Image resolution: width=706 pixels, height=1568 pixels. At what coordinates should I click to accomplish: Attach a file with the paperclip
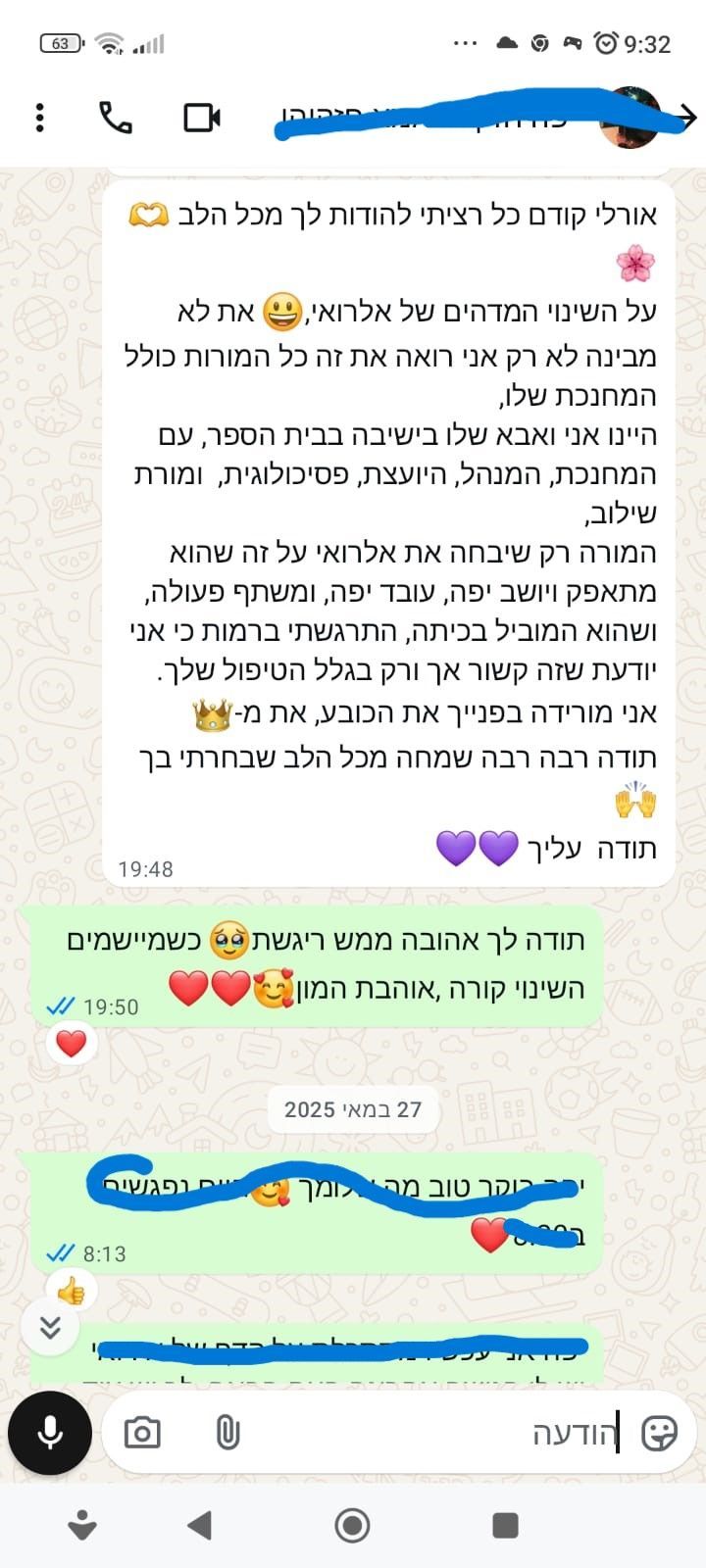[227, 1434]
